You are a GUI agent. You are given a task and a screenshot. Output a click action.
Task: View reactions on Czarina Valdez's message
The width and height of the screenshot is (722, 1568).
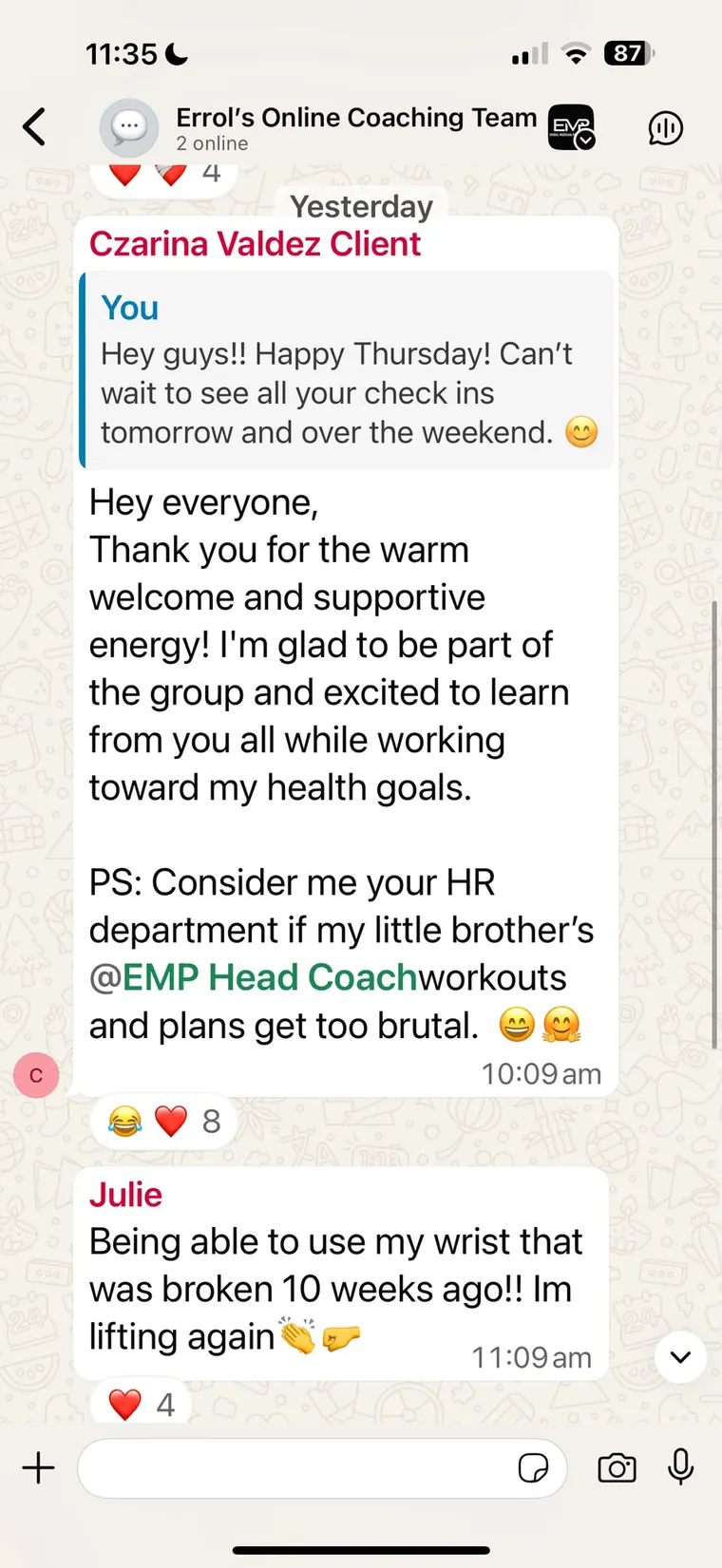(164, 1122)
